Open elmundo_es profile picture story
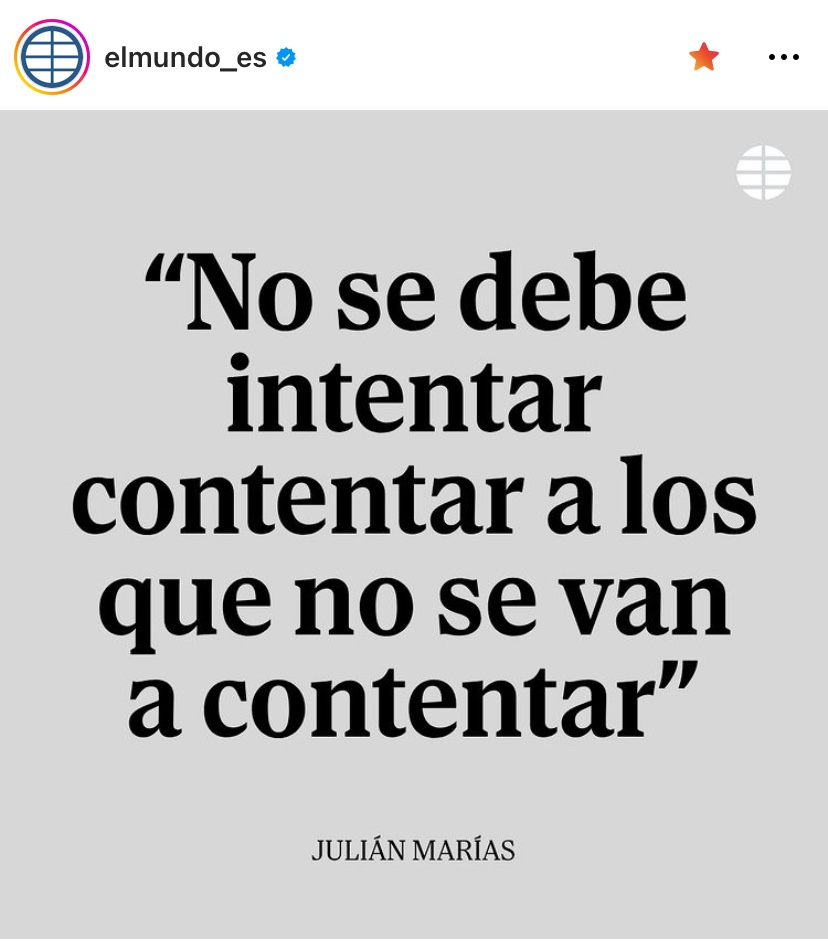 pyautogui.click(x=52, y=57)
